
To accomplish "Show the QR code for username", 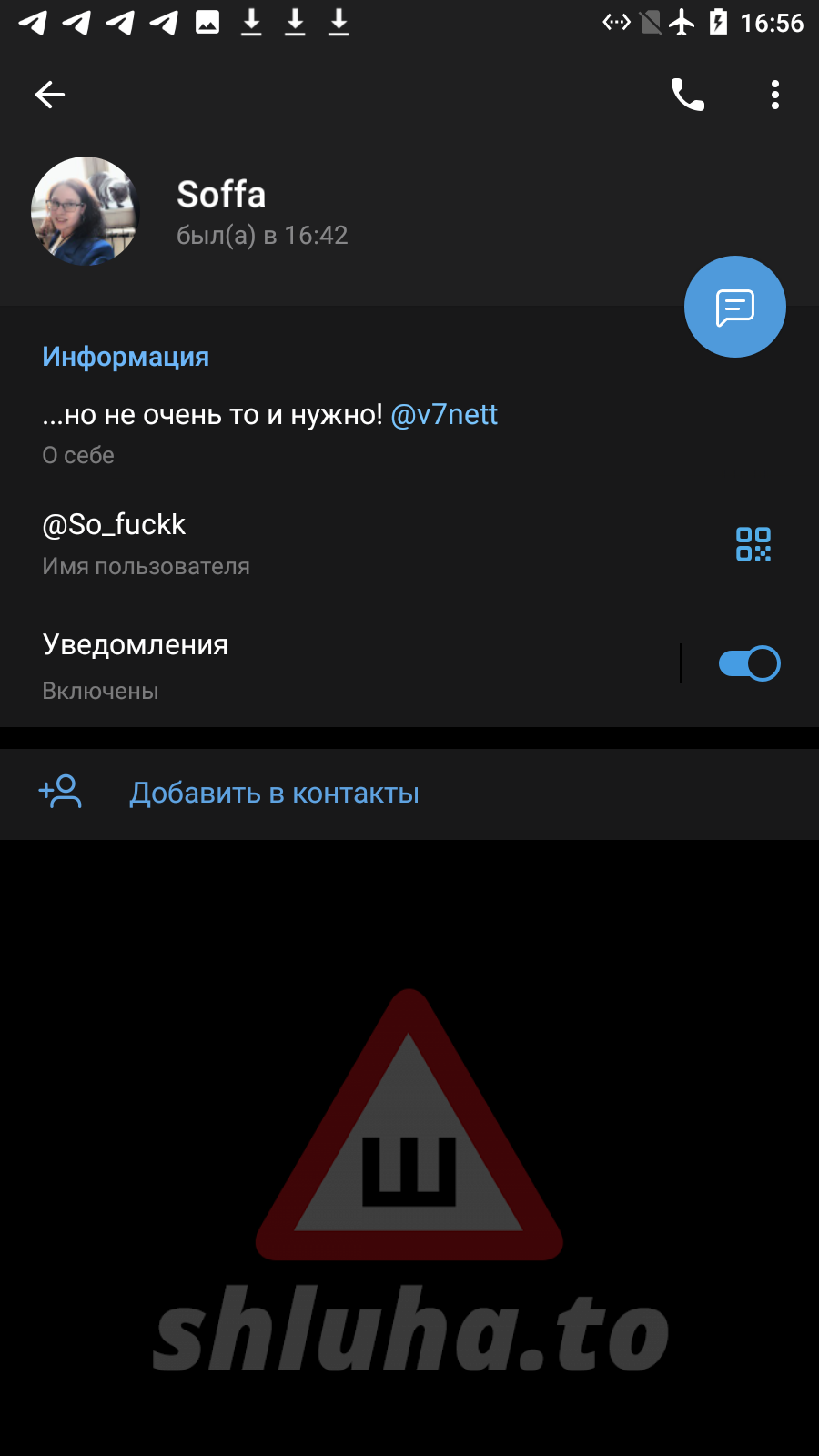I will 753,544.
